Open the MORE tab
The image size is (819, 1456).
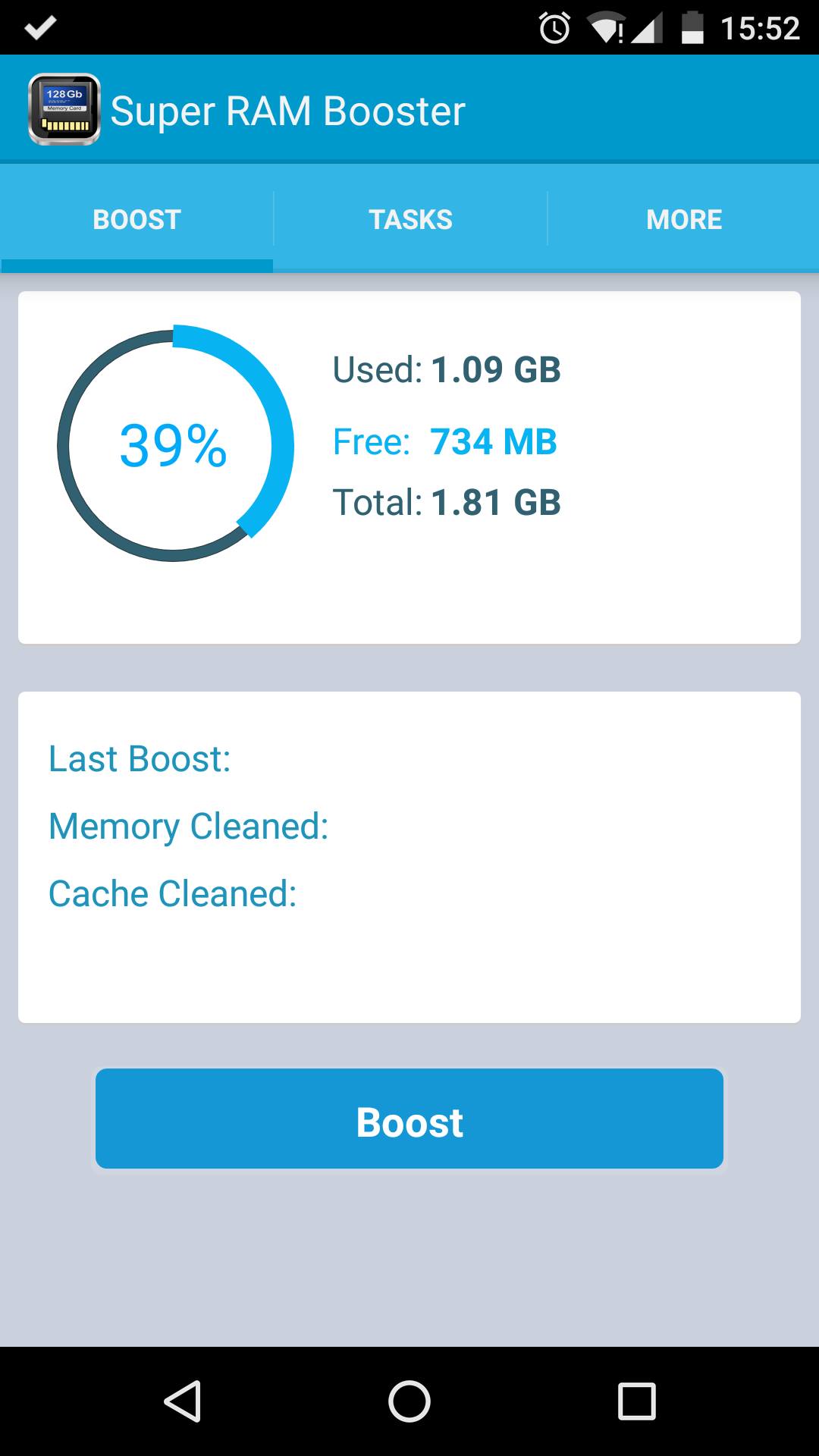[683, 218]
